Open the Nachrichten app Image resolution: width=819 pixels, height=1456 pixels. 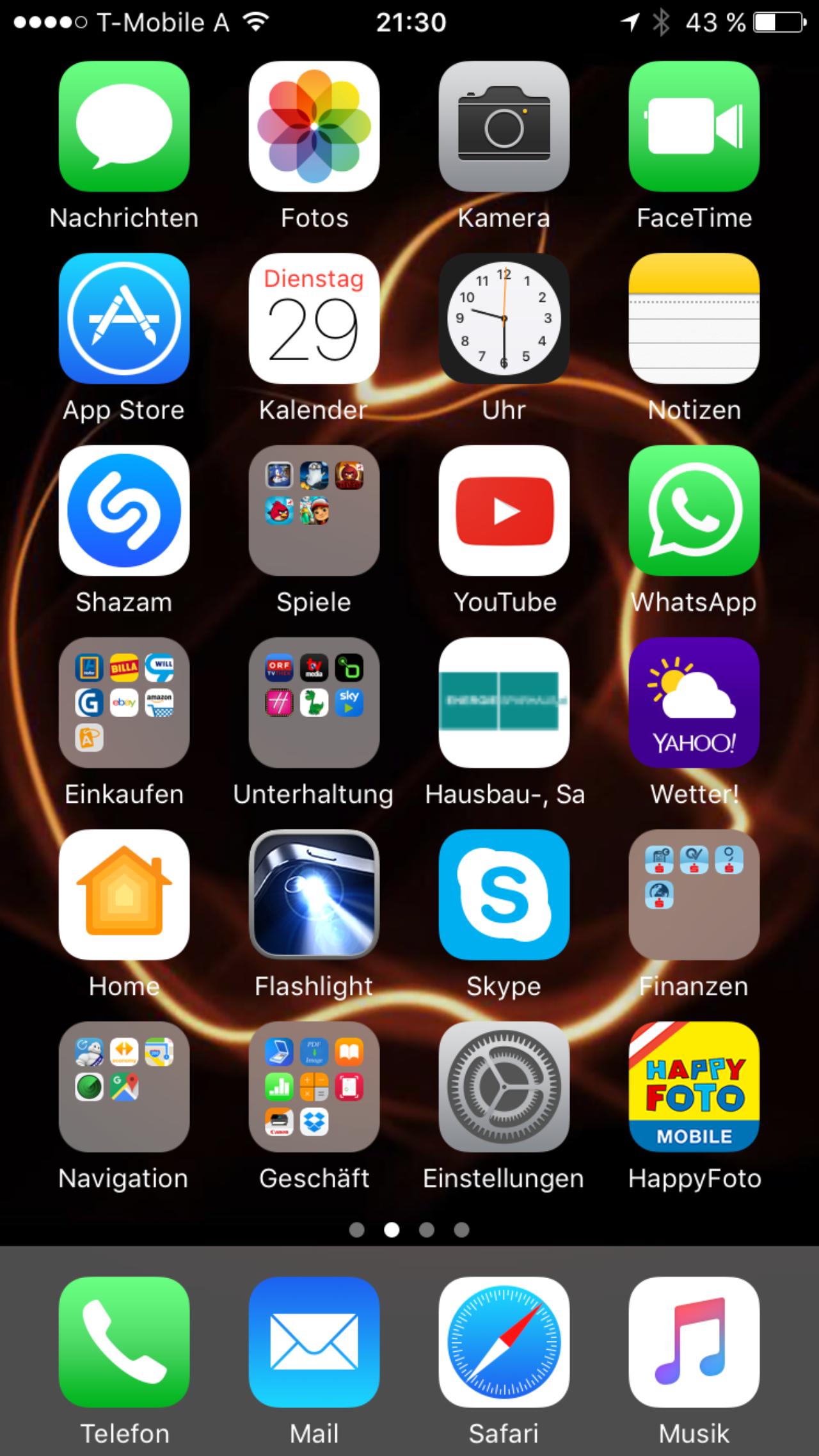click(124, 127)
